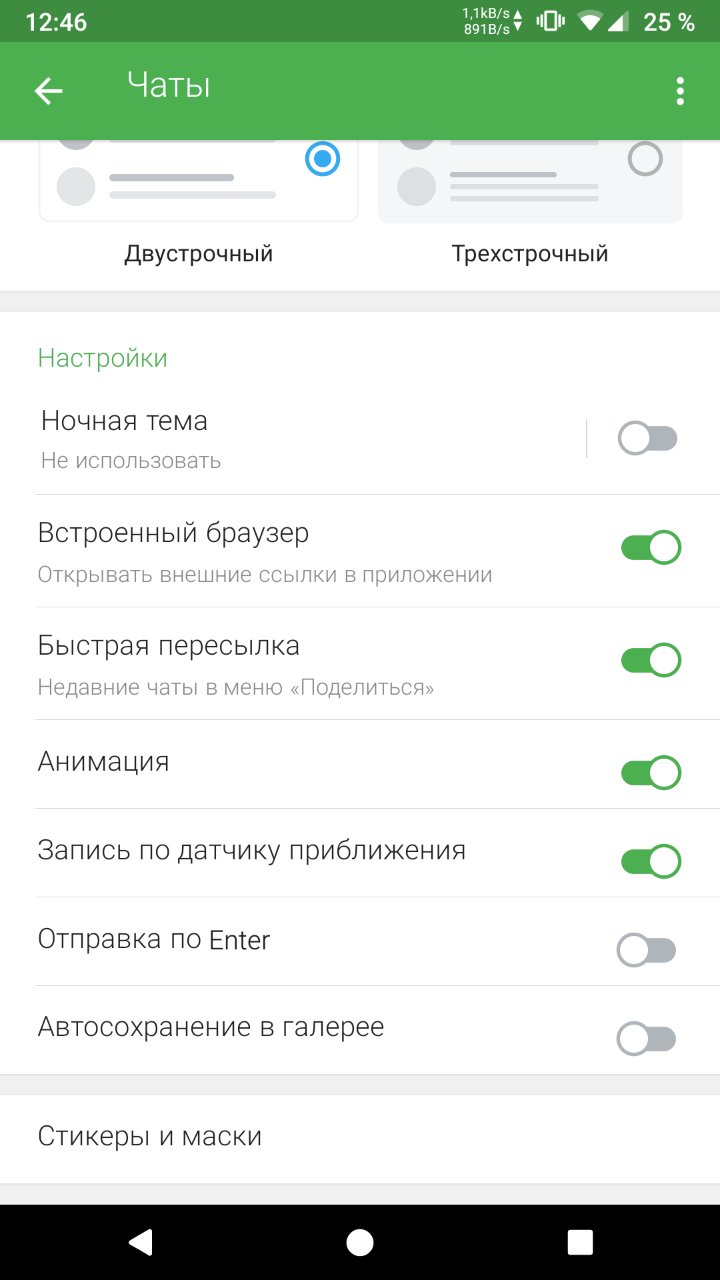Open Ночная тема options
Image resolution: width=720 pixels, height=1280 pixels.
point(310,439)
